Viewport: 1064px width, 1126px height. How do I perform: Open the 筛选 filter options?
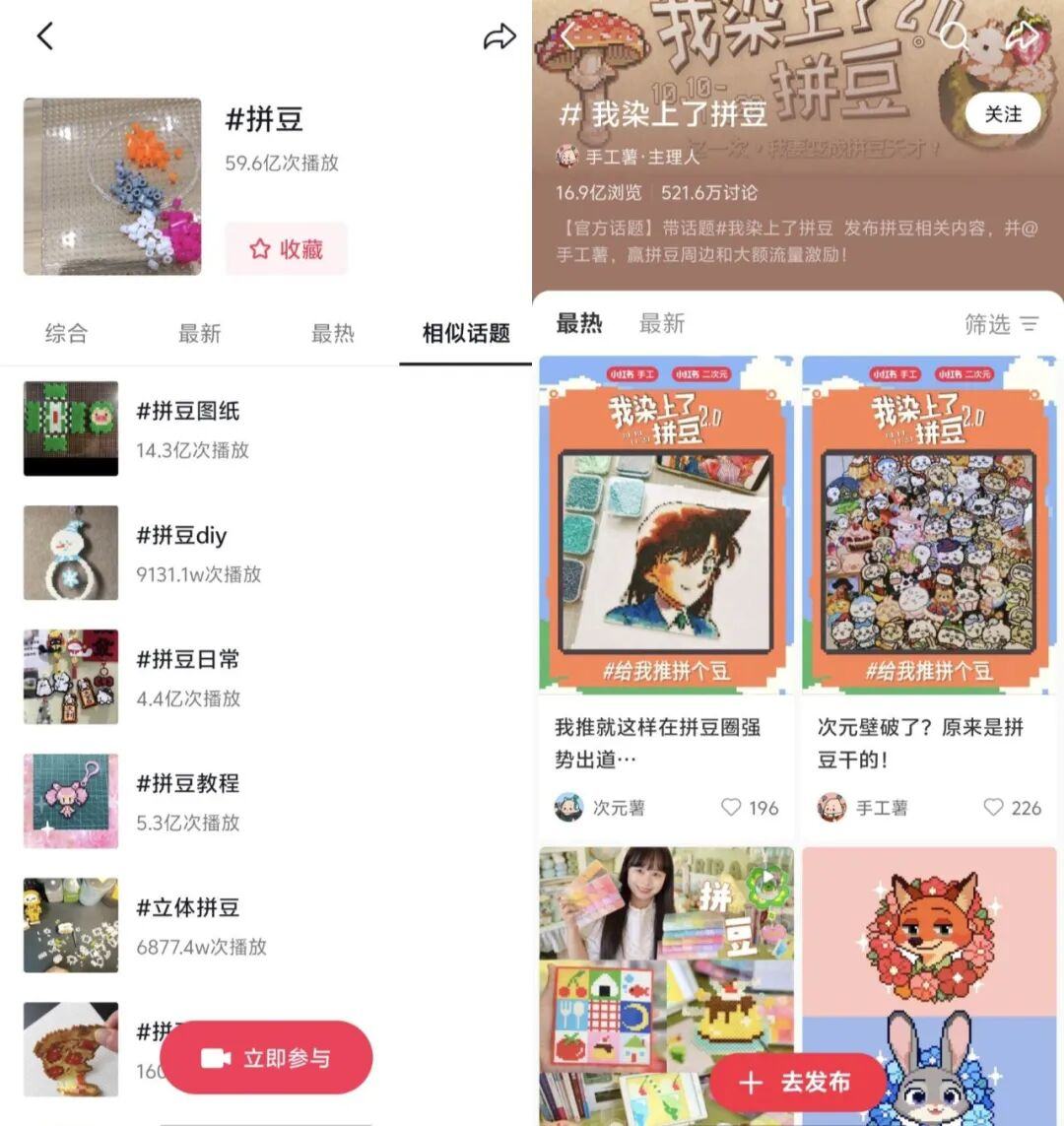point(1002,323)
